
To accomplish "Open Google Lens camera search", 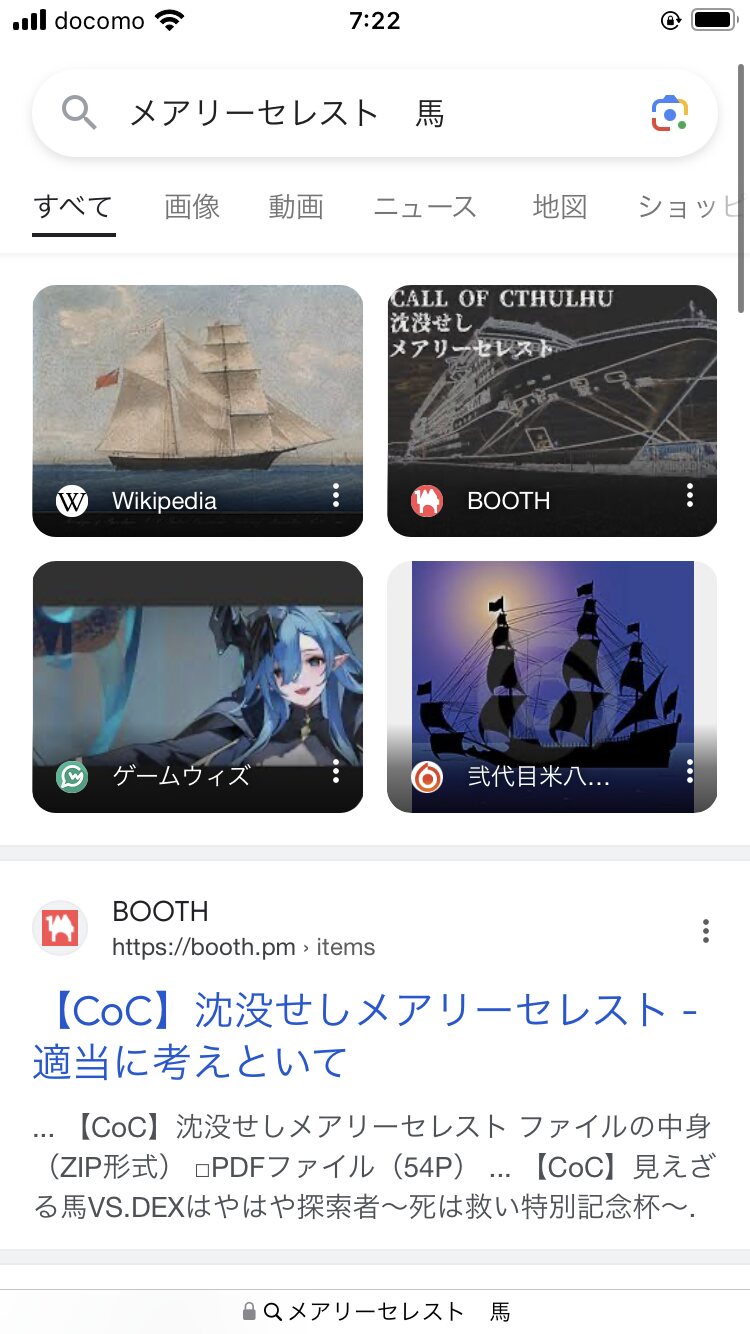I will pyautogui.click(x=669, y=114).
